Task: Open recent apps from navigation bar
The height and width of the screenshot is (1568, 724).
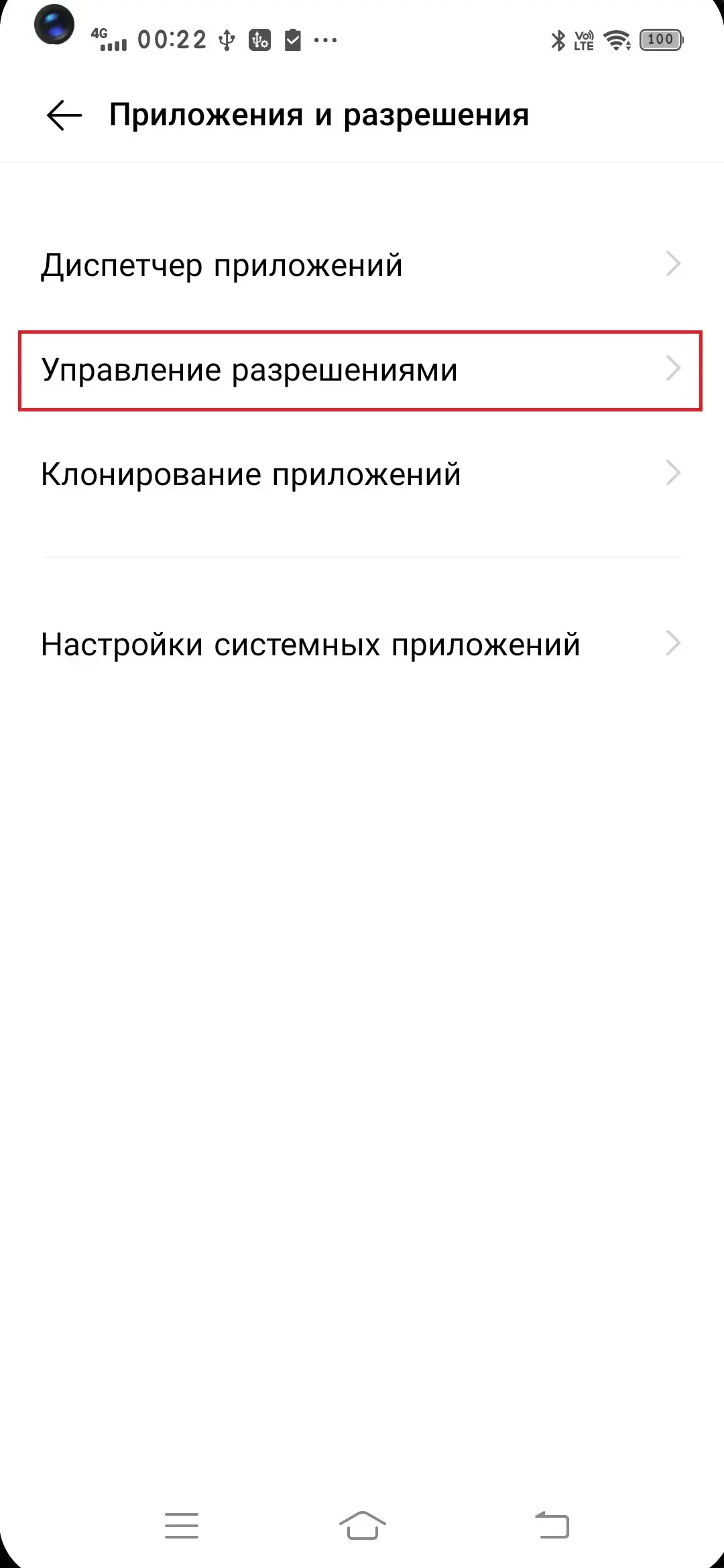Action: 182,1525
